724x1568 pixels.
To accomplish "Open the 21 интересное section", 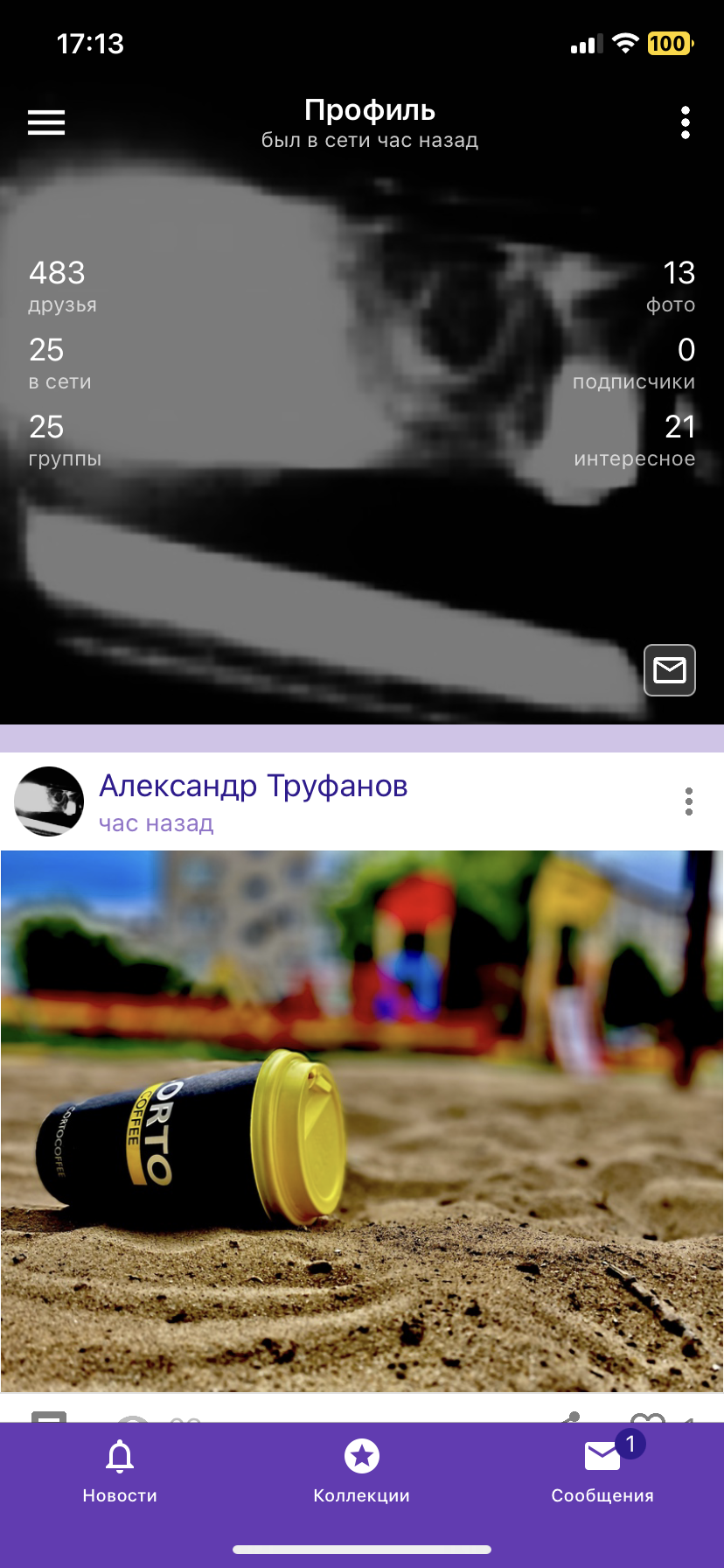I will [636, 439].
